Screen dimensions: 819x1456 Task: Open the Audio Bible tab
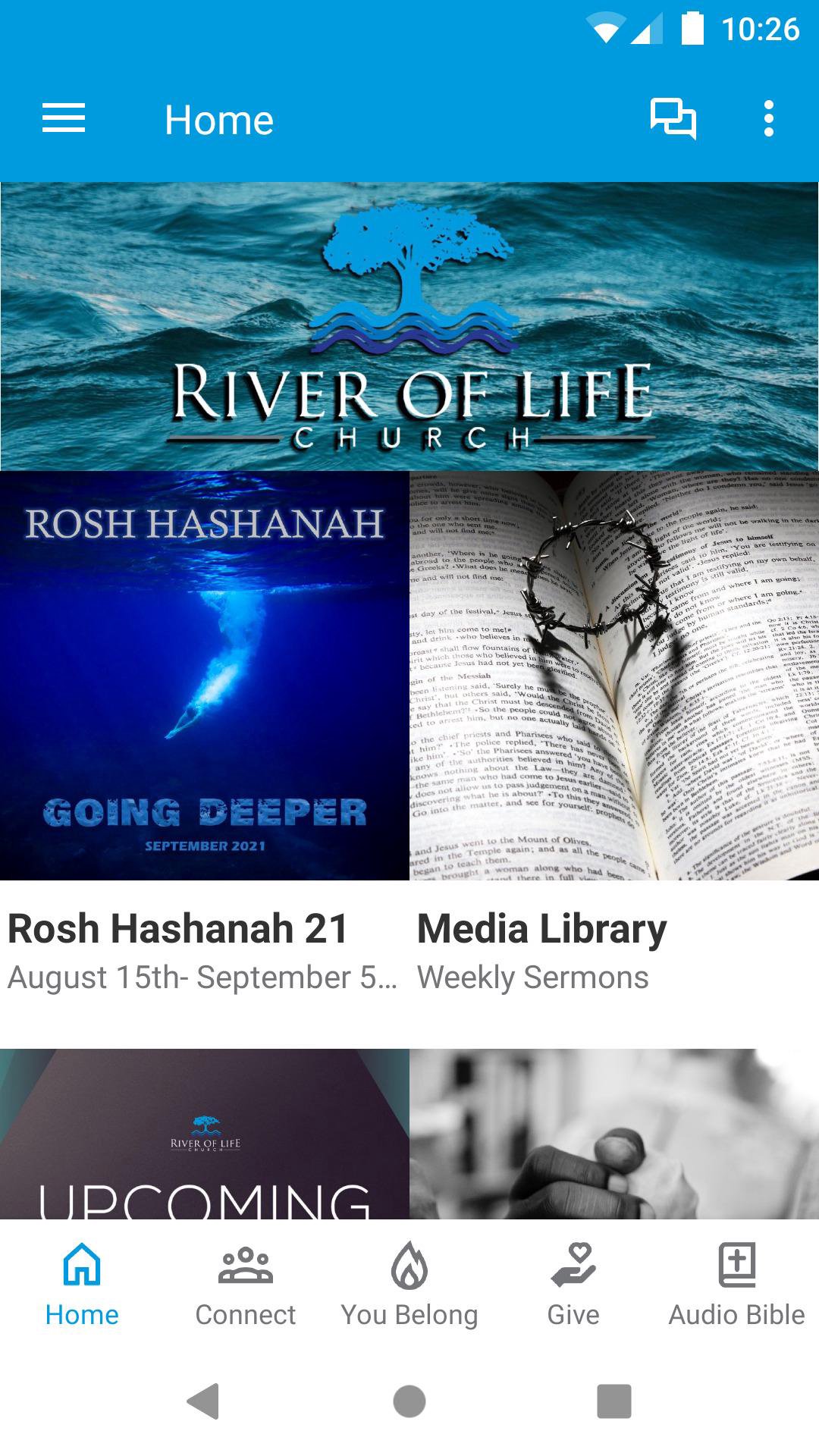point(736,1285)
